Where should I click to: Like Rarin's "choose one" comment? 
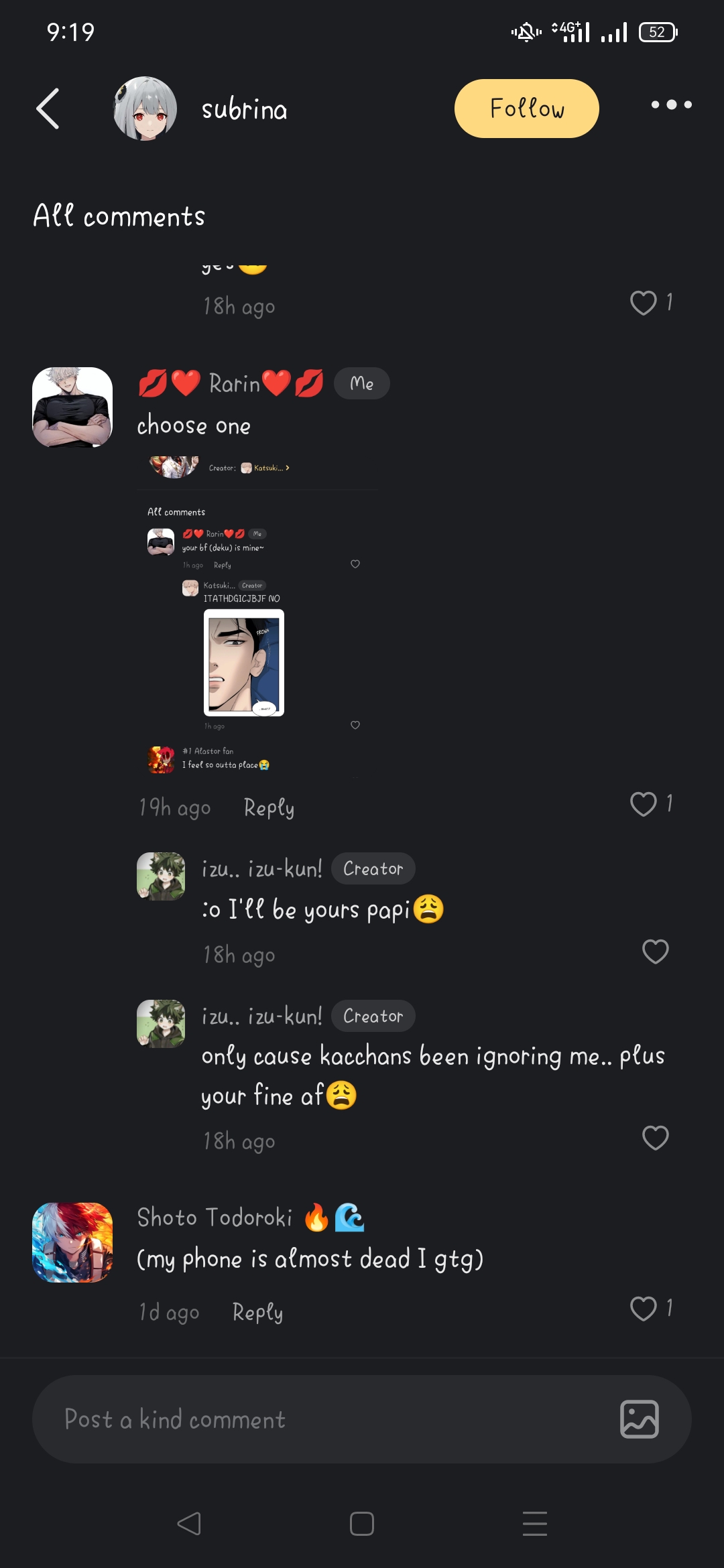[x=644, y=804]
